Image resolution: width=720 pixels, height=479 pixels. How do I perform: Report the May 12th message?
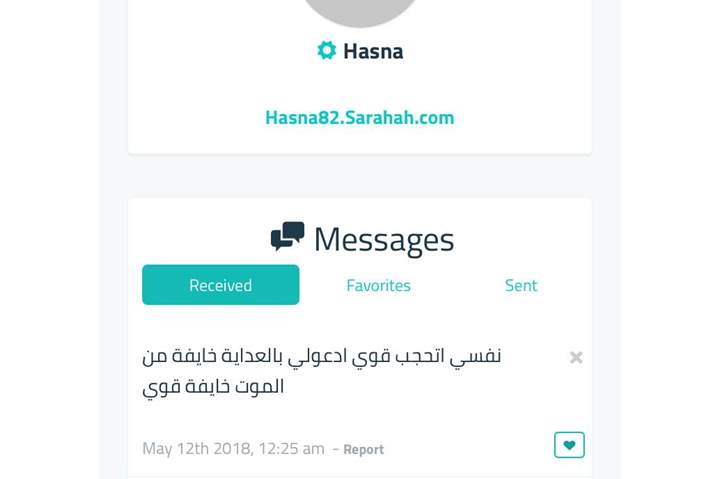(363, 450)
